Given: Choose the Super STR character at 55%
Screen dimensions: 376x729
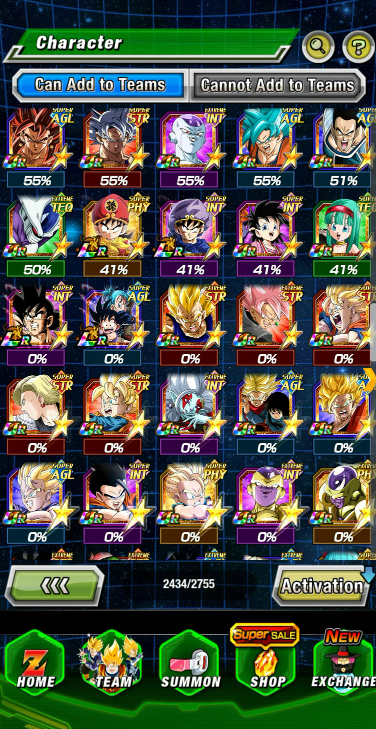Looking at the screenshot, I should click(112, 148).
